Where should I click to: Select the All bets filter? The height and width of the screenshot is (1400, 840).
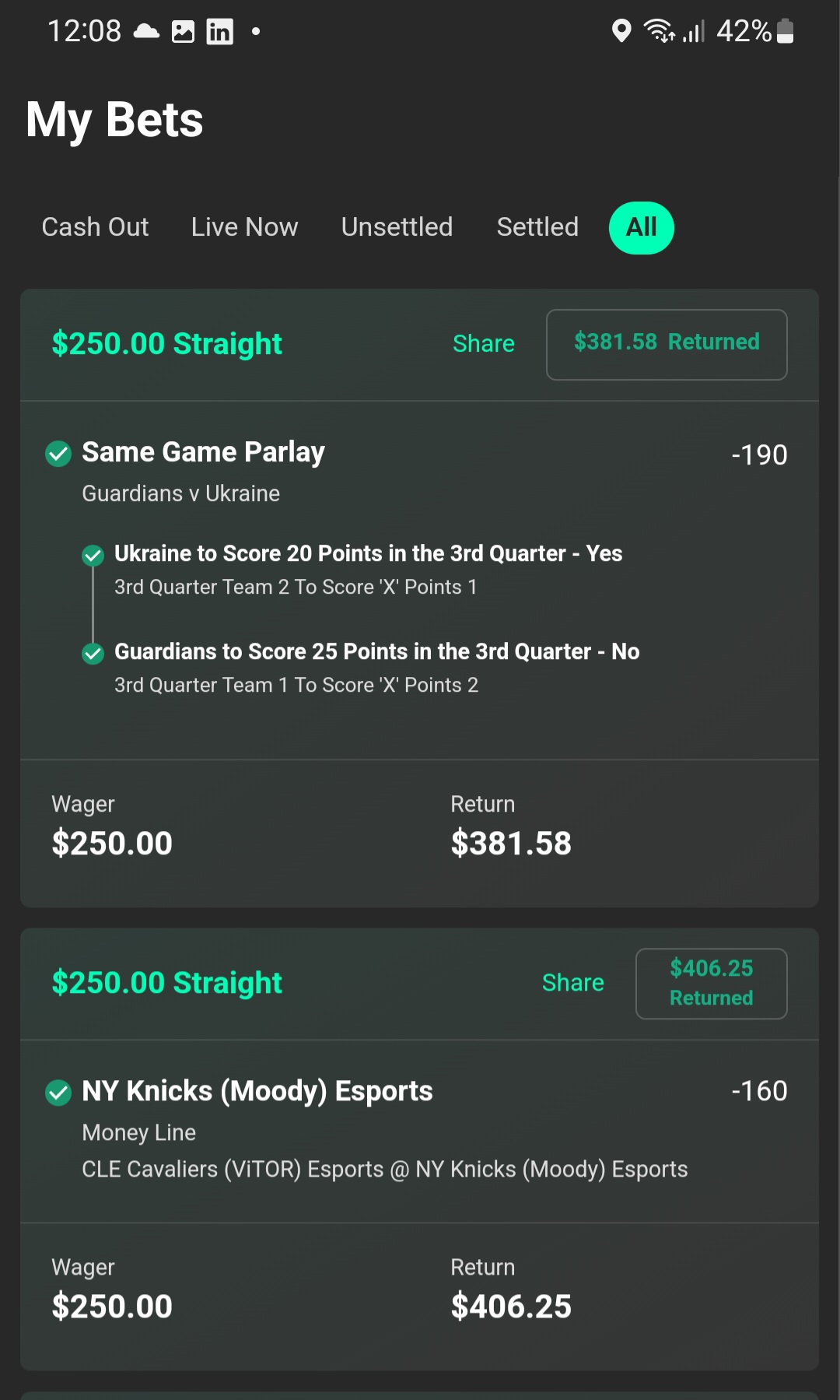click(x=641, y=227)
